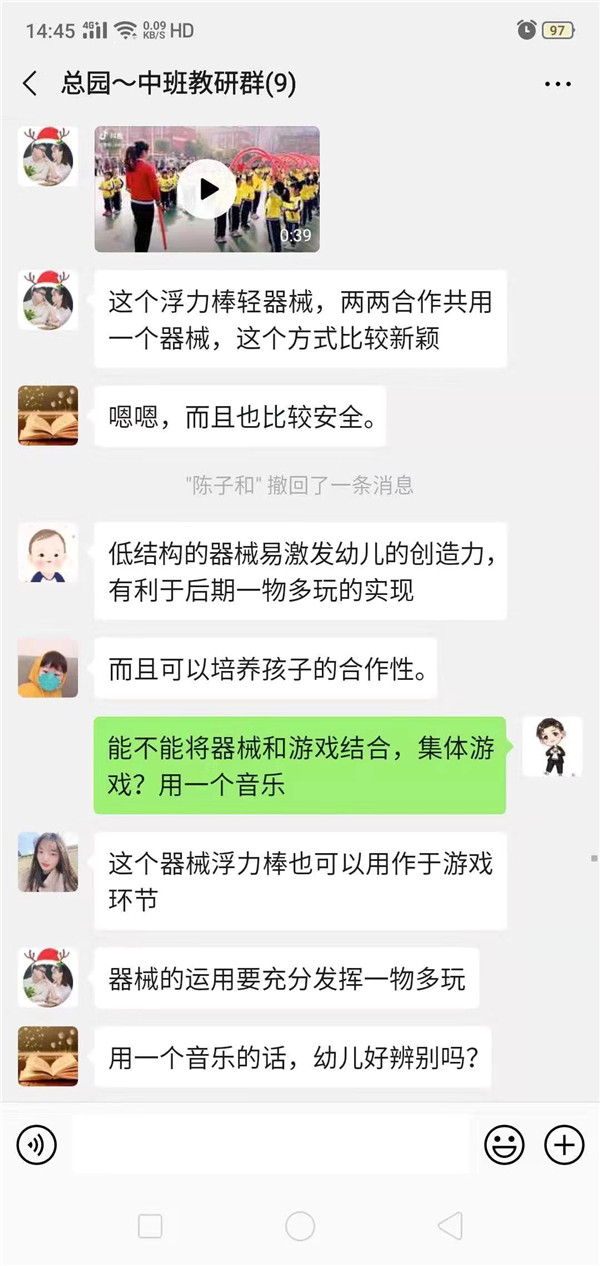Play the 0:39 video message
The width and height of the screenshot is (600, 1266).
(207, 188)
